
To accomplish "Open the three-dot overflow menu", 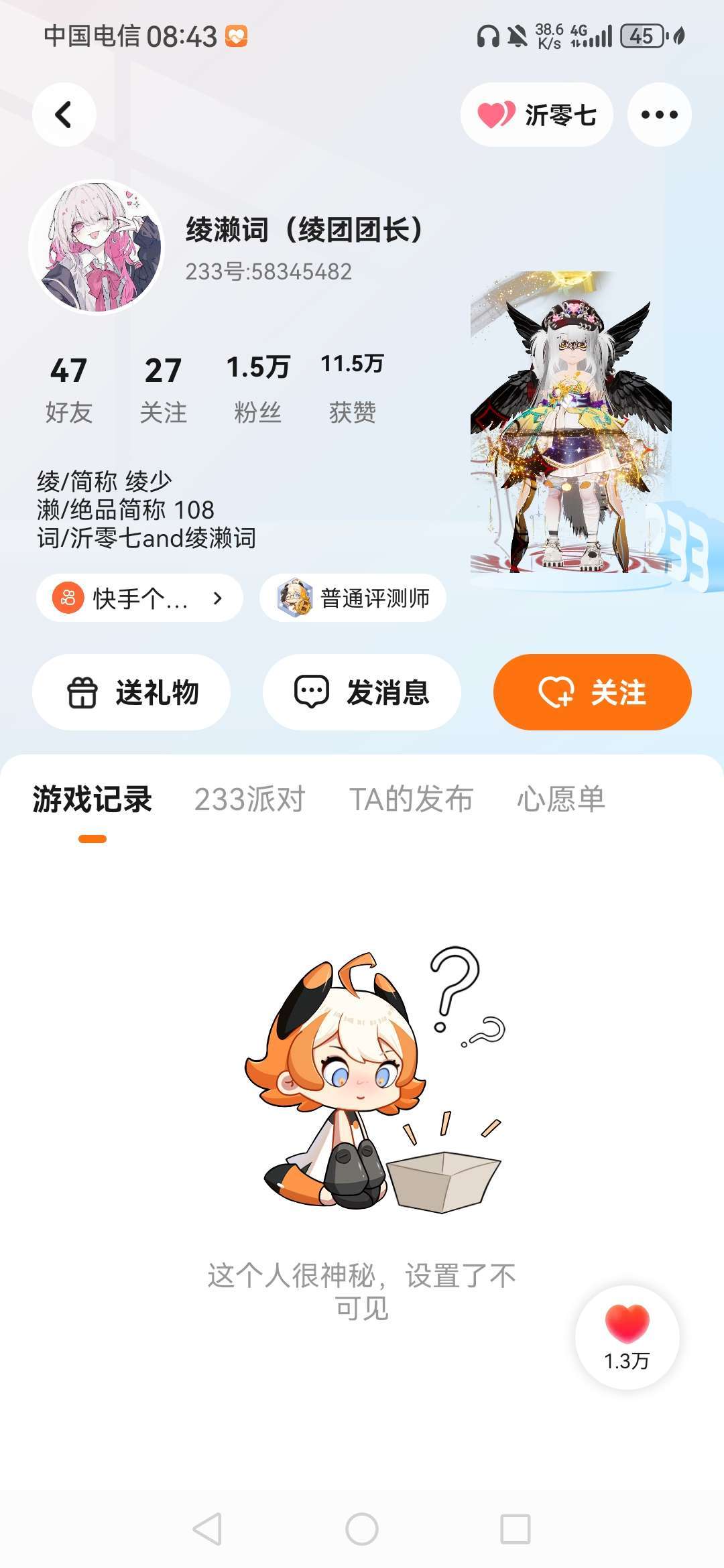I will pos(659,115).
